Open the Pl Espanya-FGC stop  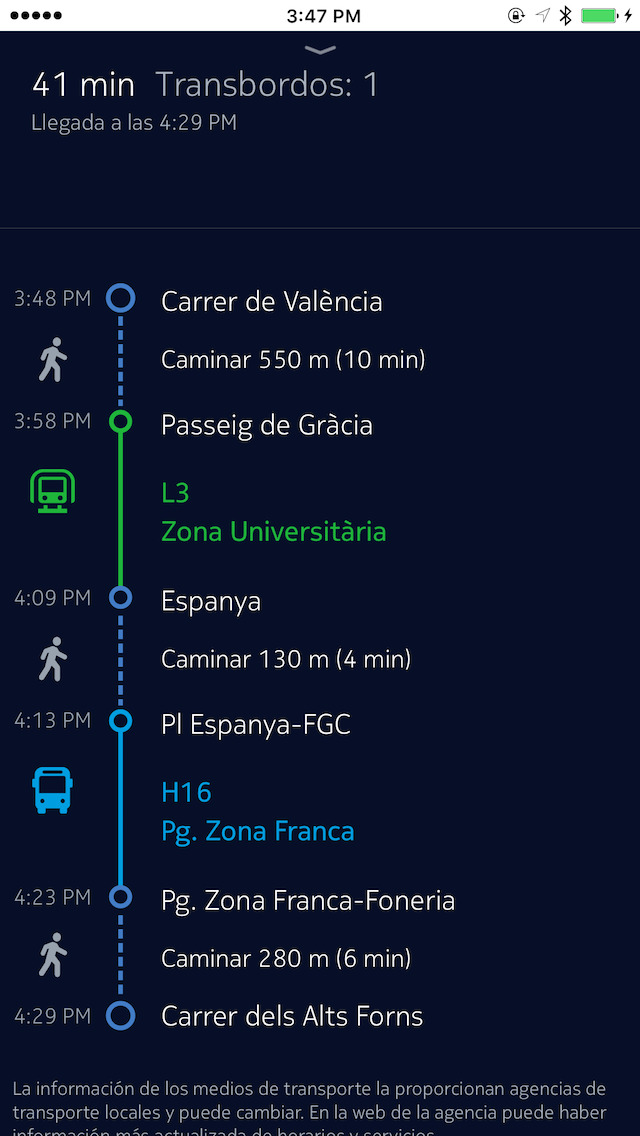pyautogui.click(x=256, y=724)
